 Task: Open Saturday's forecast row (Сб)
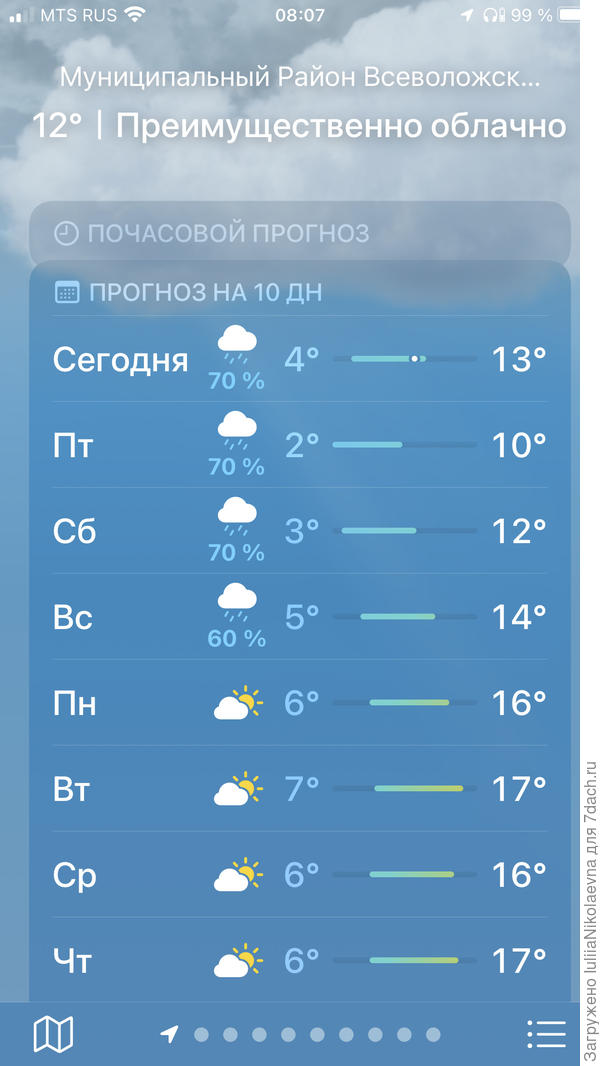300,531
